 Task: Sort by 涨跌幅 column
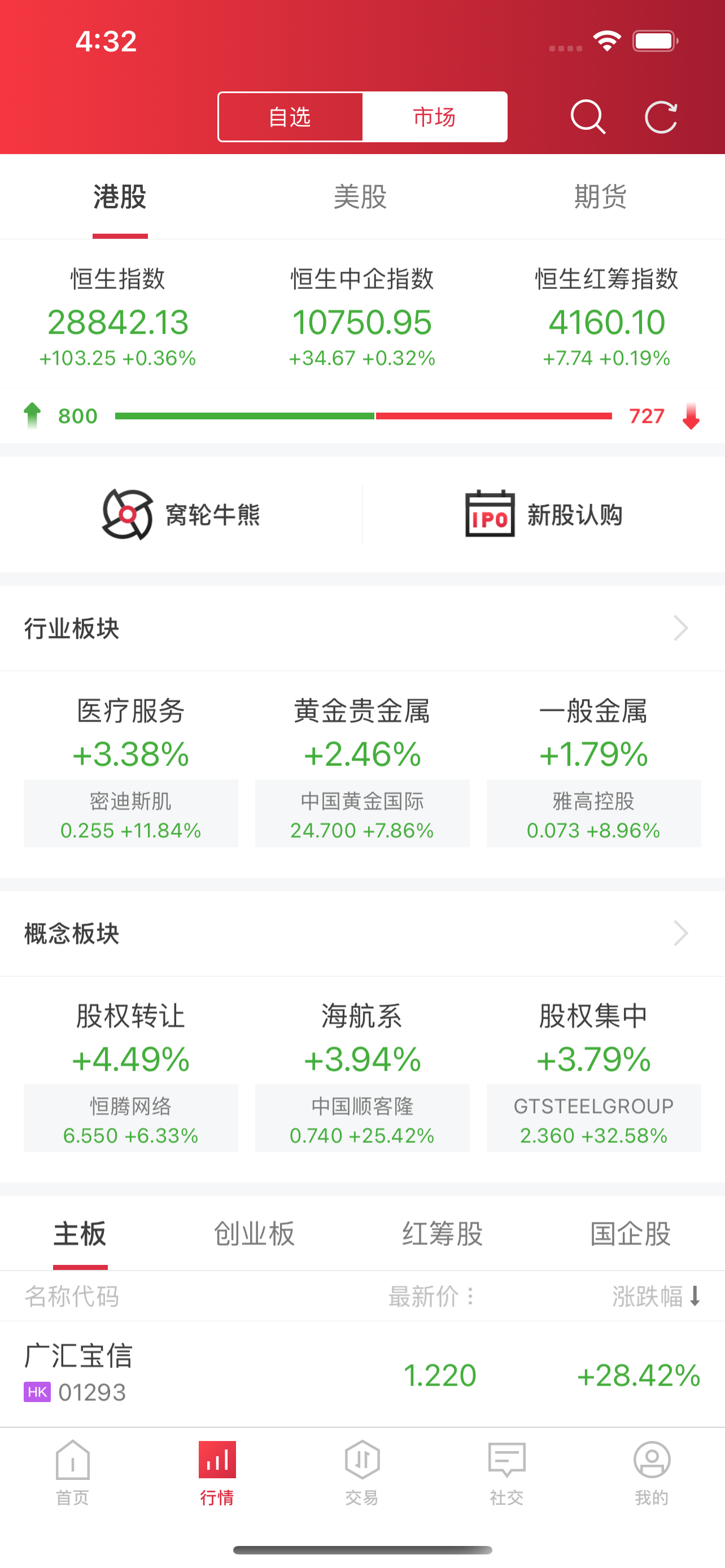tap(656, 1297)
